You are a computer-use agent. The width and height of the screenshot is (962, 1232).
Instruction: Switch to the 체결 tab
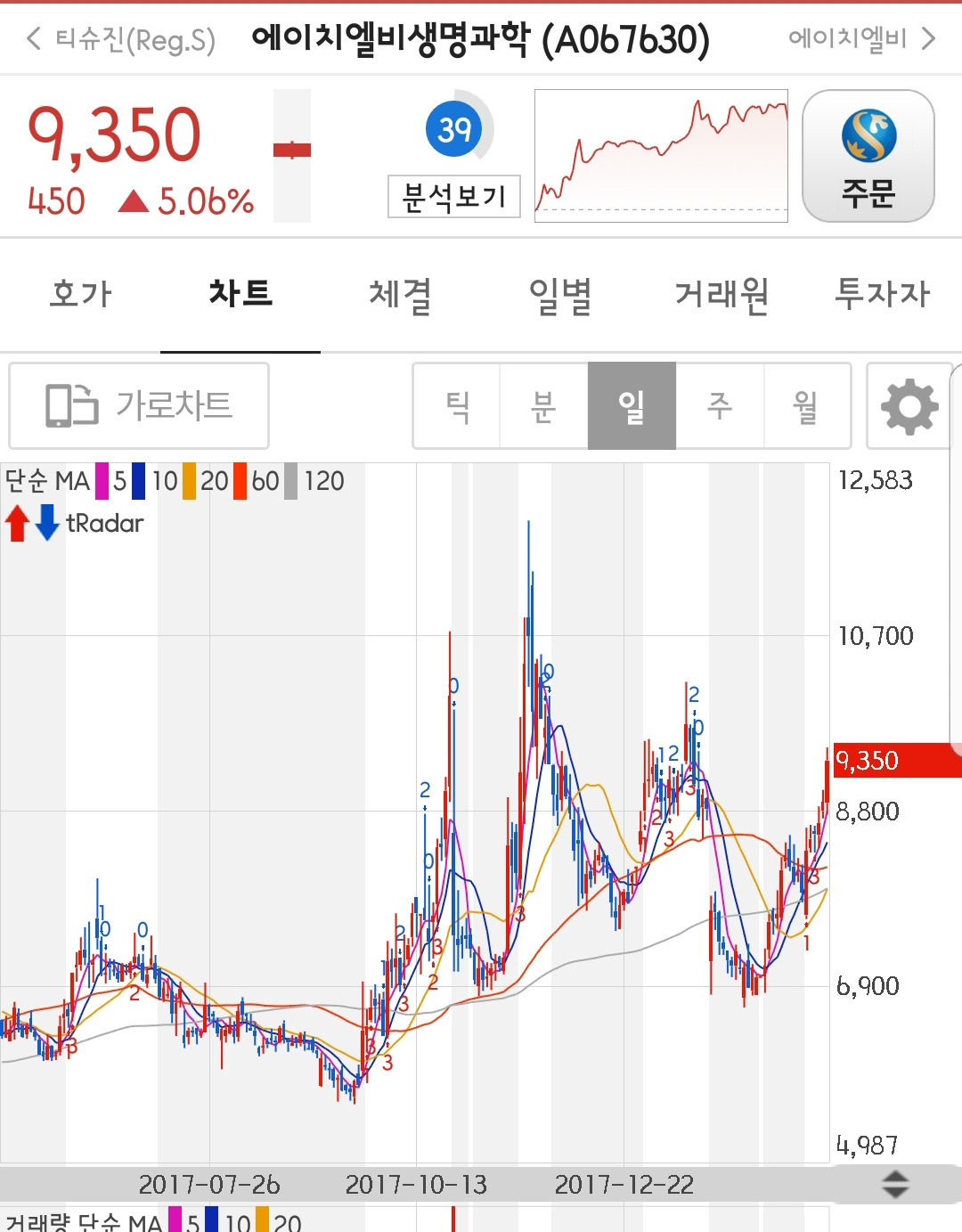[401, 294]
